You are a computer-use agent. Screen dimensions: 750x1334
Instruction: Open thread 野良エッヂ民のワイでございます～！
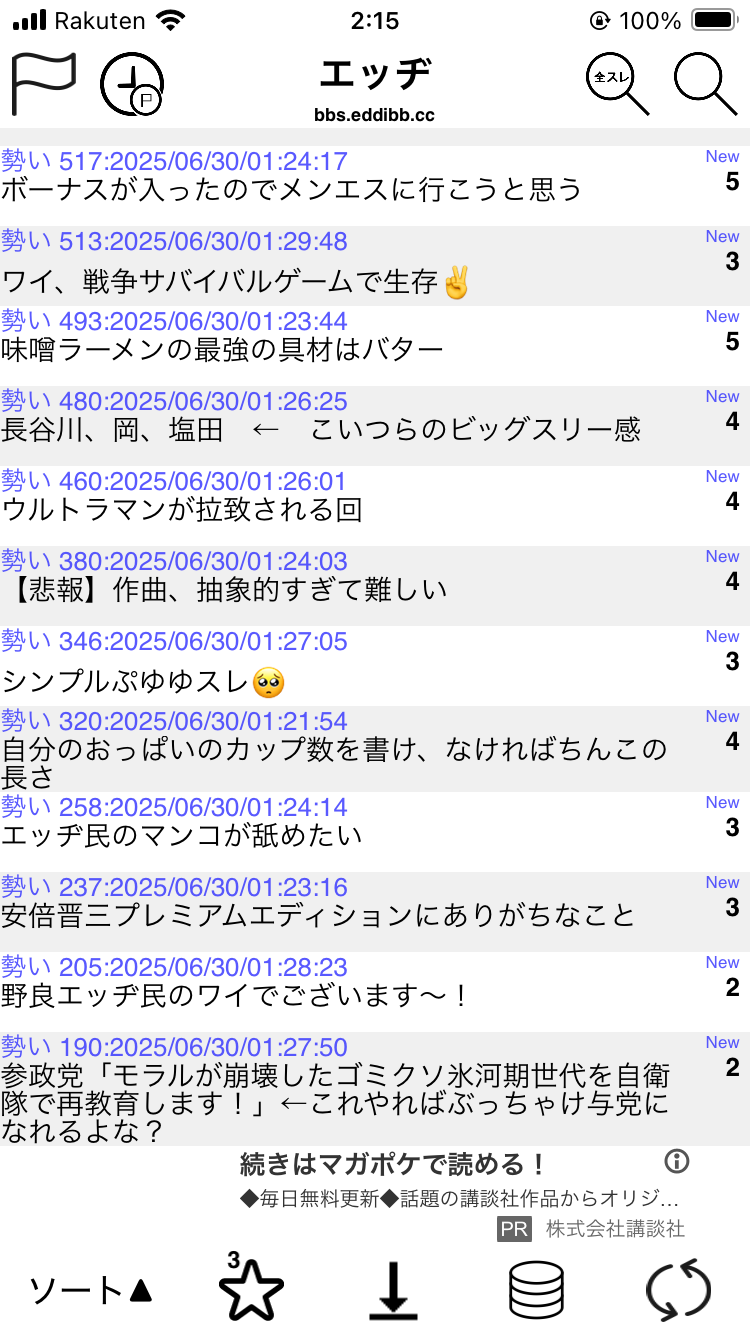click(375, 992)
